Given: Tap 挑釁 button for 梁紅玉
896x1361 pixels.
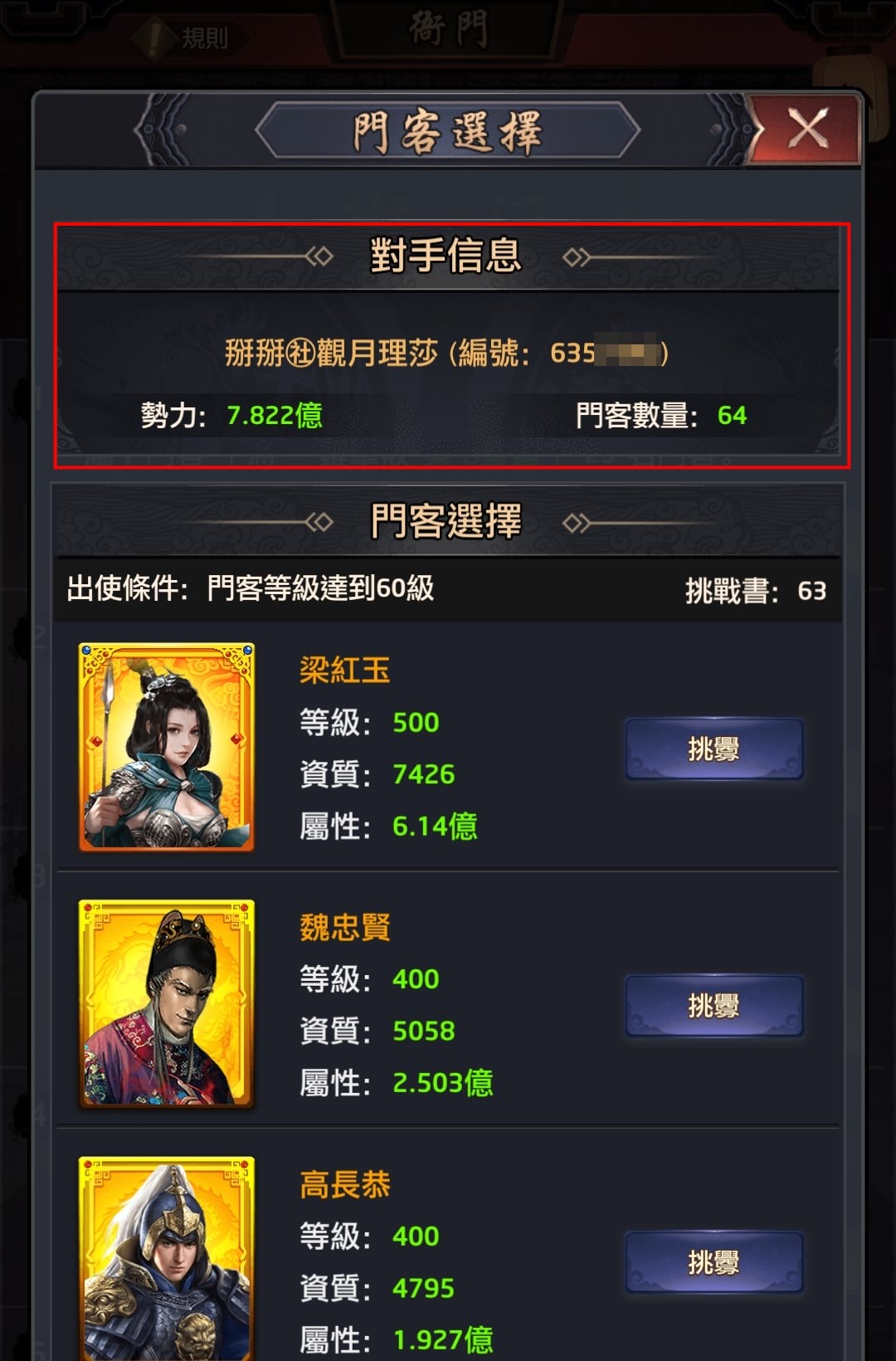Looking at the screenshot, I should point(713,749).
